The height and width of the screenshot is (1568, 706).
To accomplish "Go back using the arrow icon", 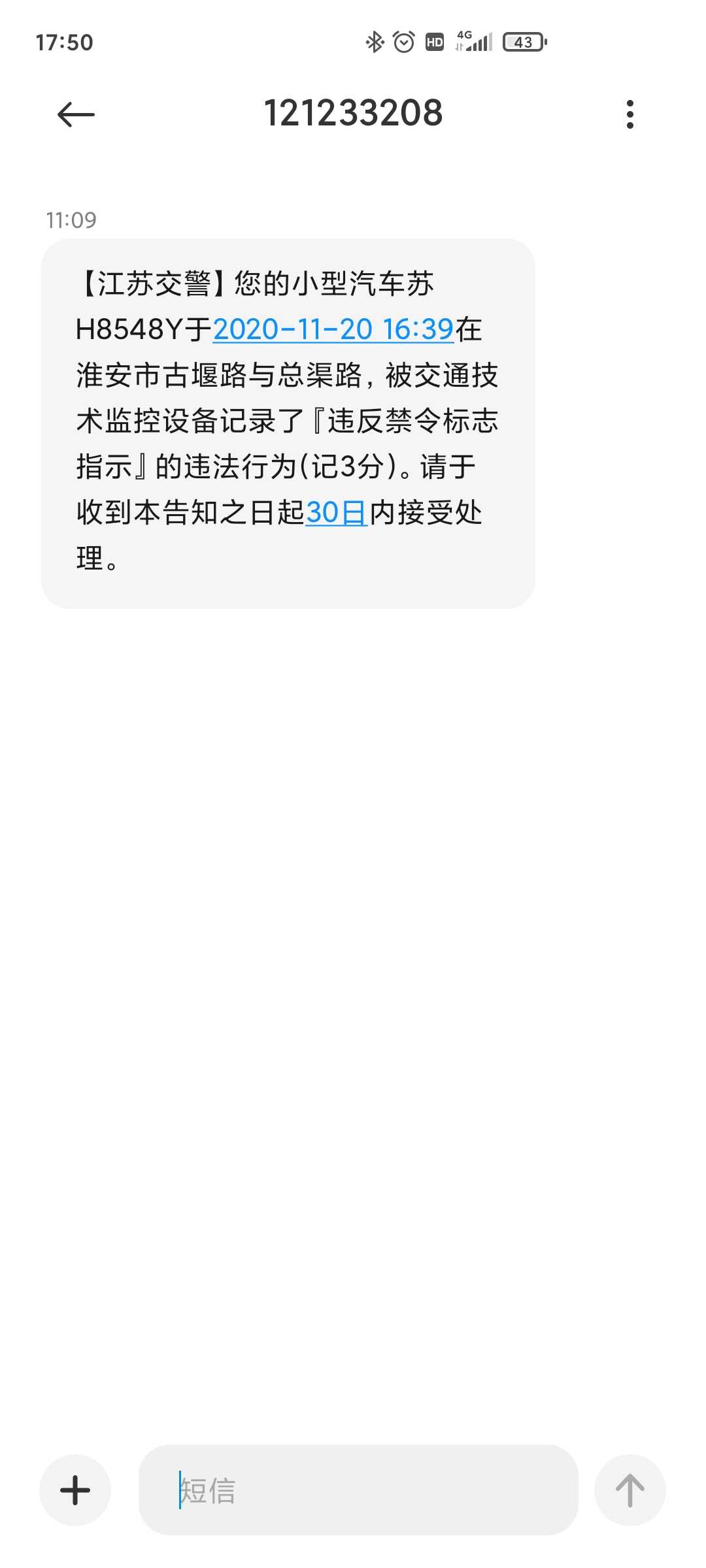I will pyautogui.click(x=76, y=115).
